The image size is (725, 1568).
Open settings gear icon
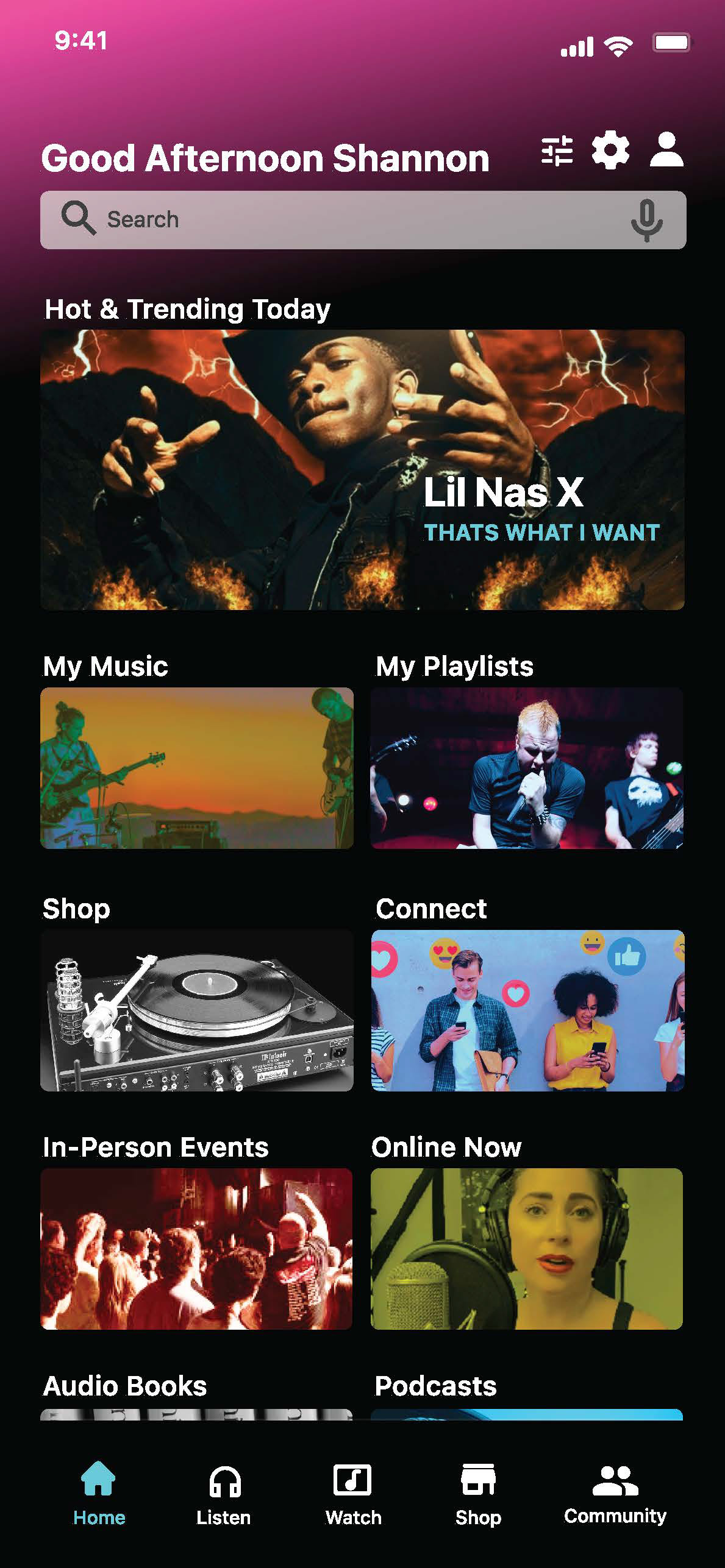pos(610,150)
